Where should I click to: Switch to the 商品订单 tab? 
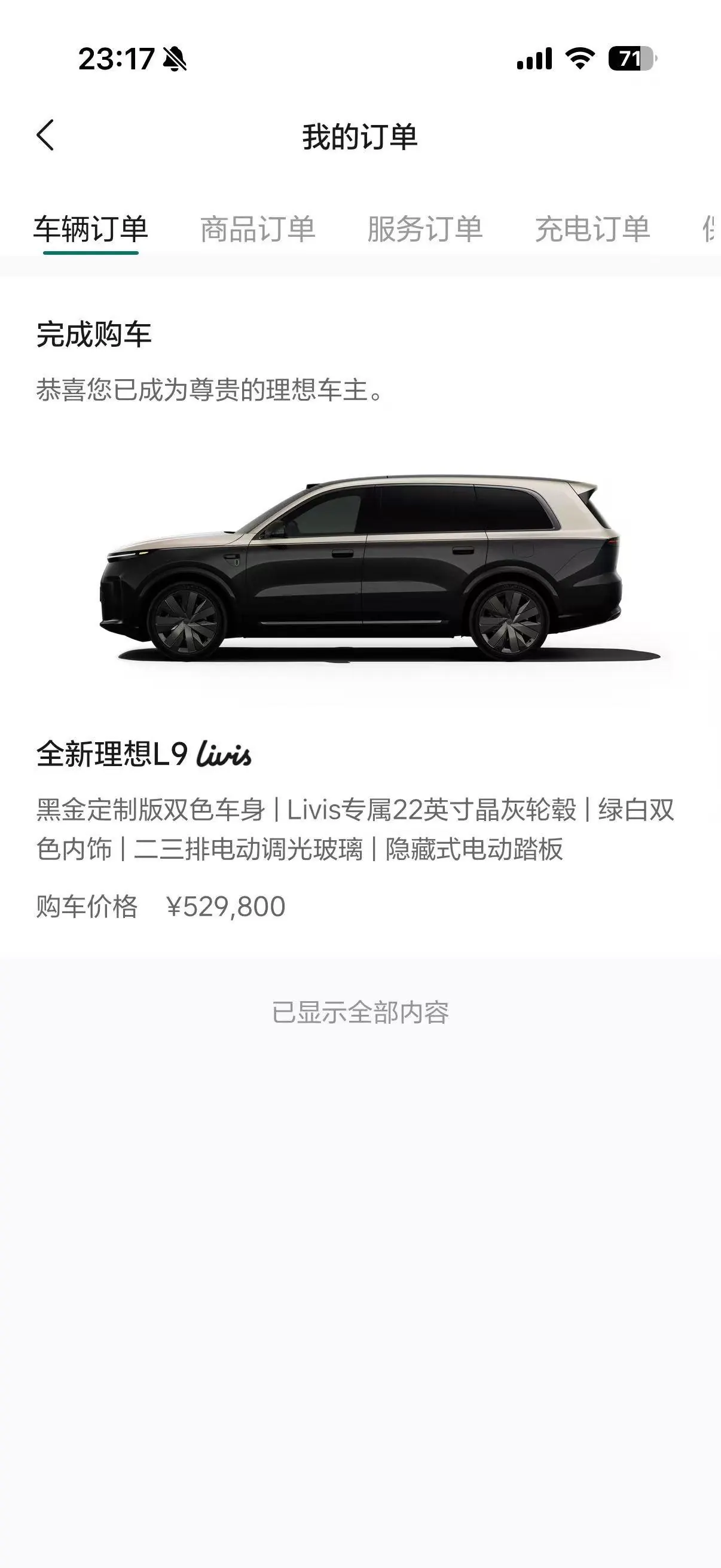258,230
